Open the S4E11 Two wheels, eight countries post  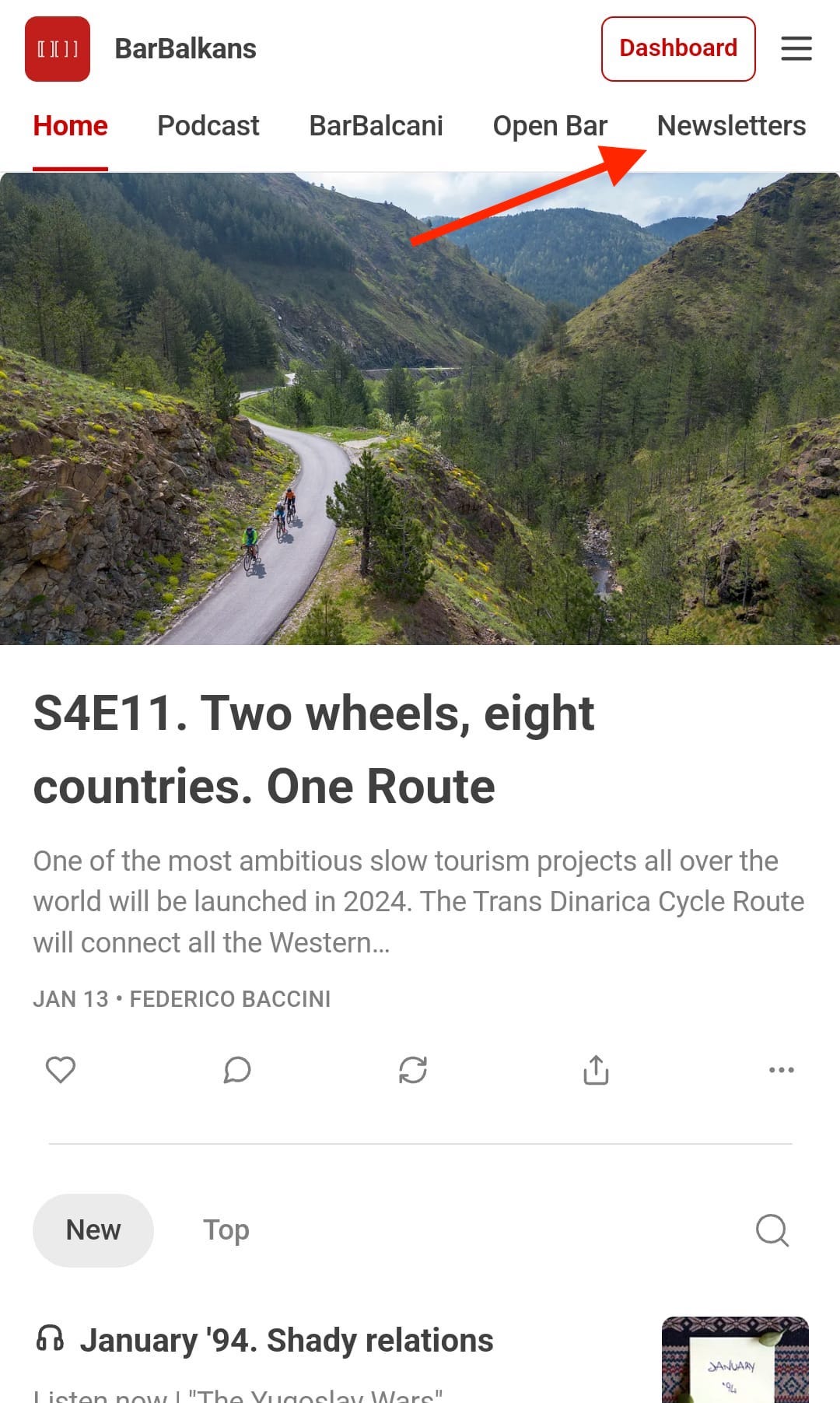(x=313, y=749)
